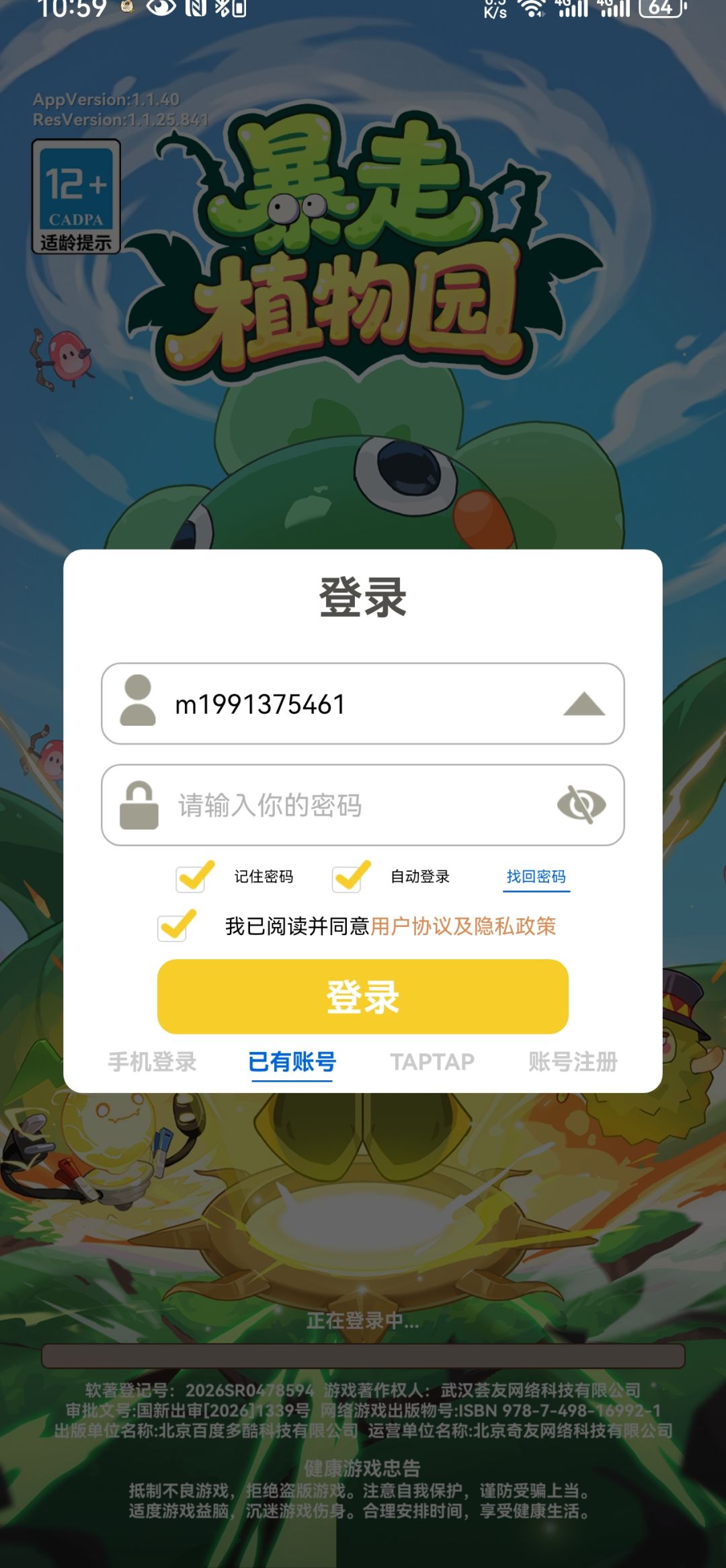Focus the password input field
Screen dimensions: 726x1568
tap(363, 805)
